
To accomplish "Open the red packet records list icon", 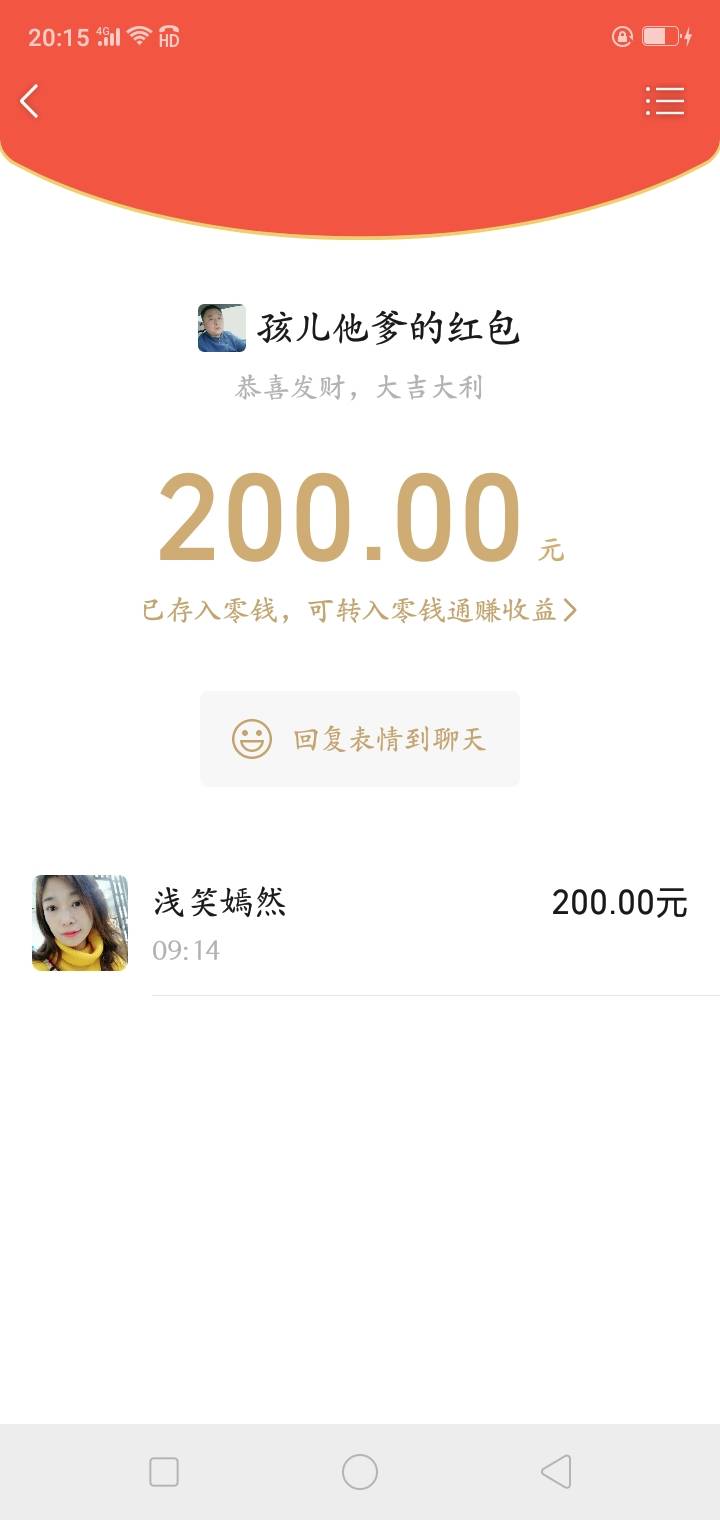I will (x=665, y=100).
